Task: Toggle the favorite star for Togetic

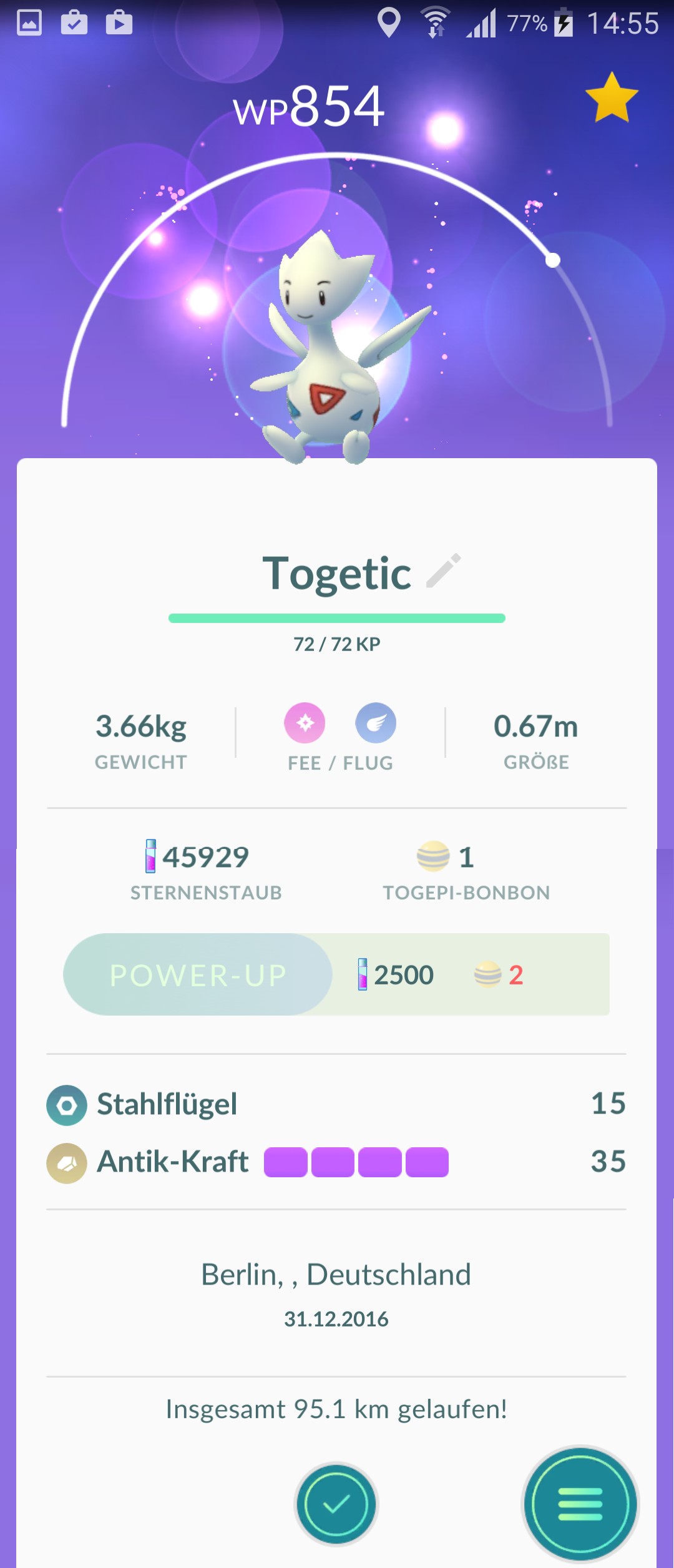Action: click(x=612, y=98)
